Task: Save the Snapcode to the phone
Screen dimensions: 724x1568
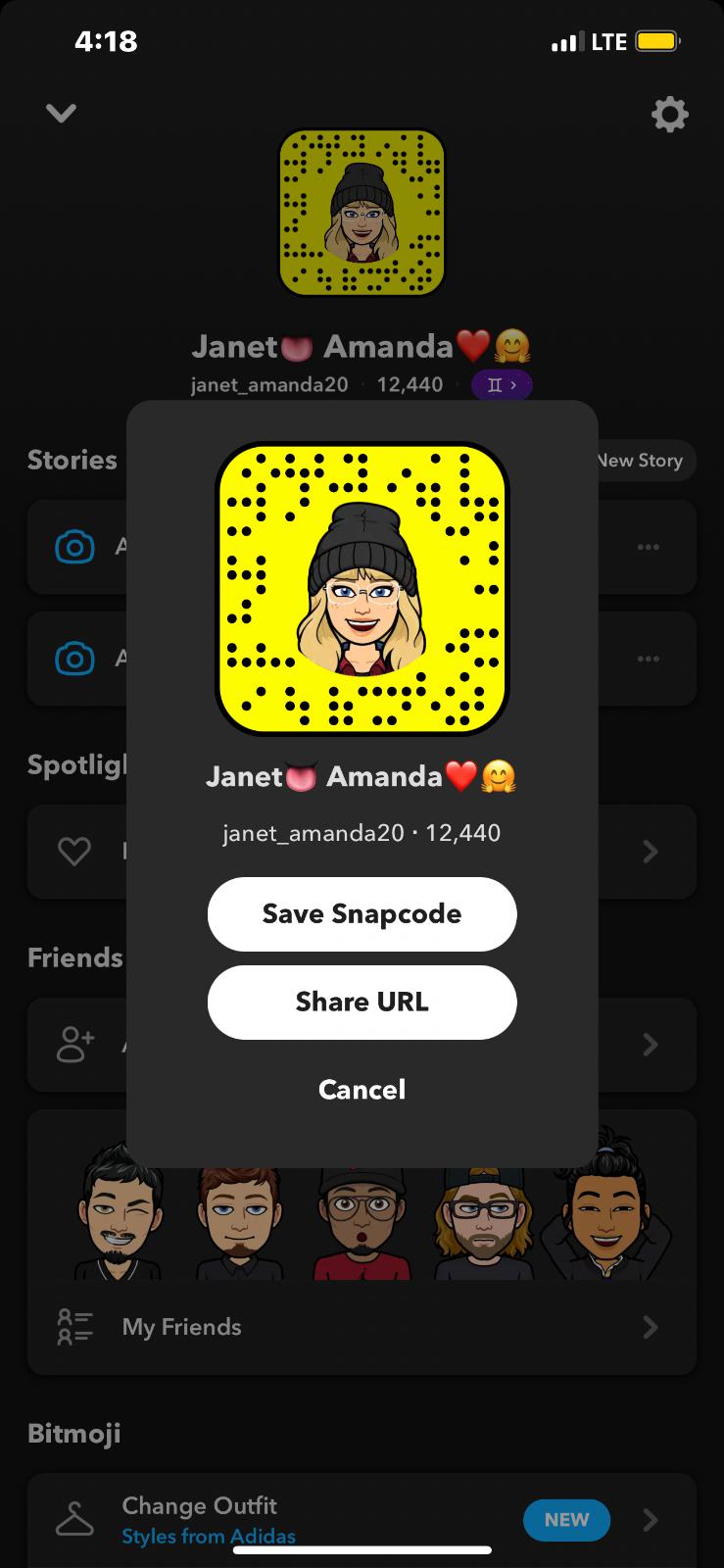Action: 362,913
